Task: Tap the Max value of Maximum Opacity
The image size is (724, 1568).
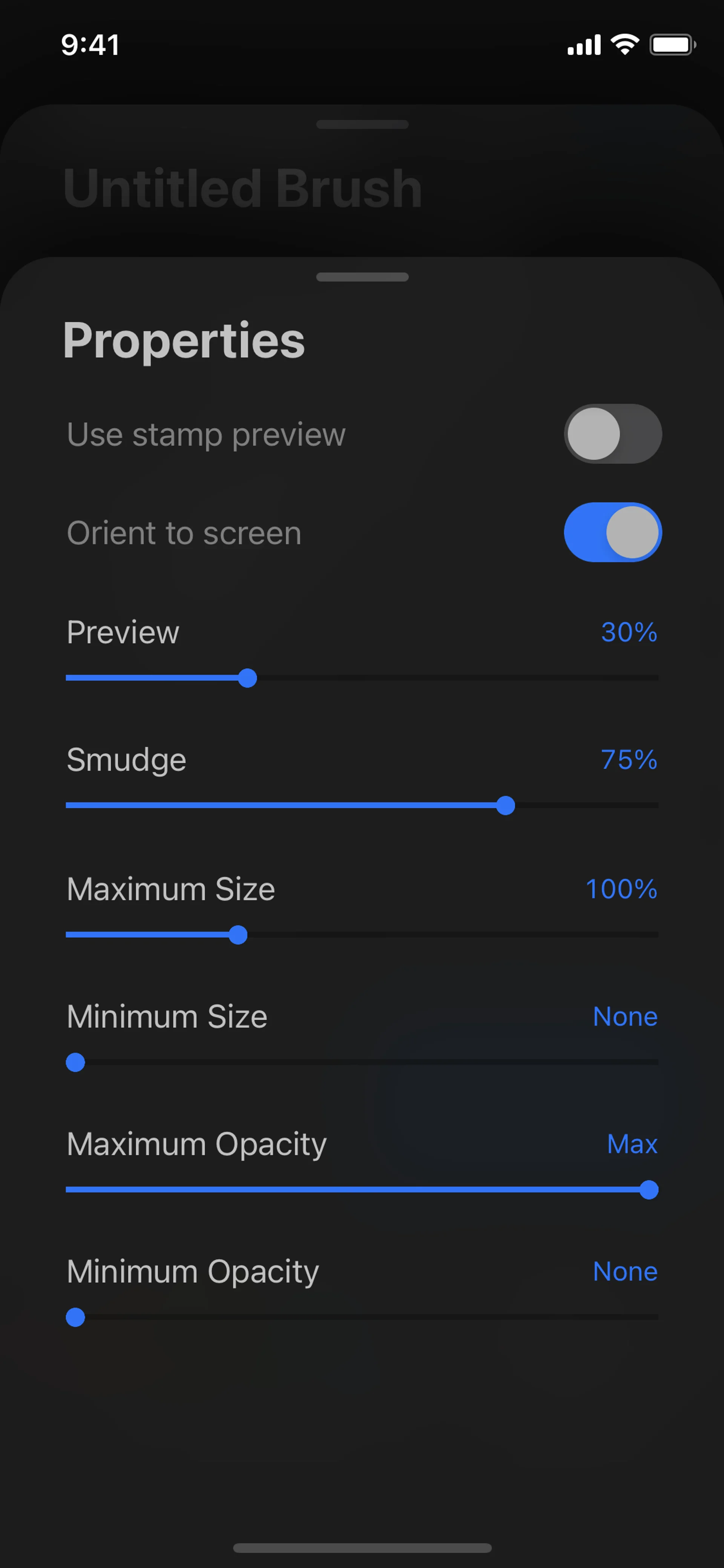Action: [x=632, y=1144]
